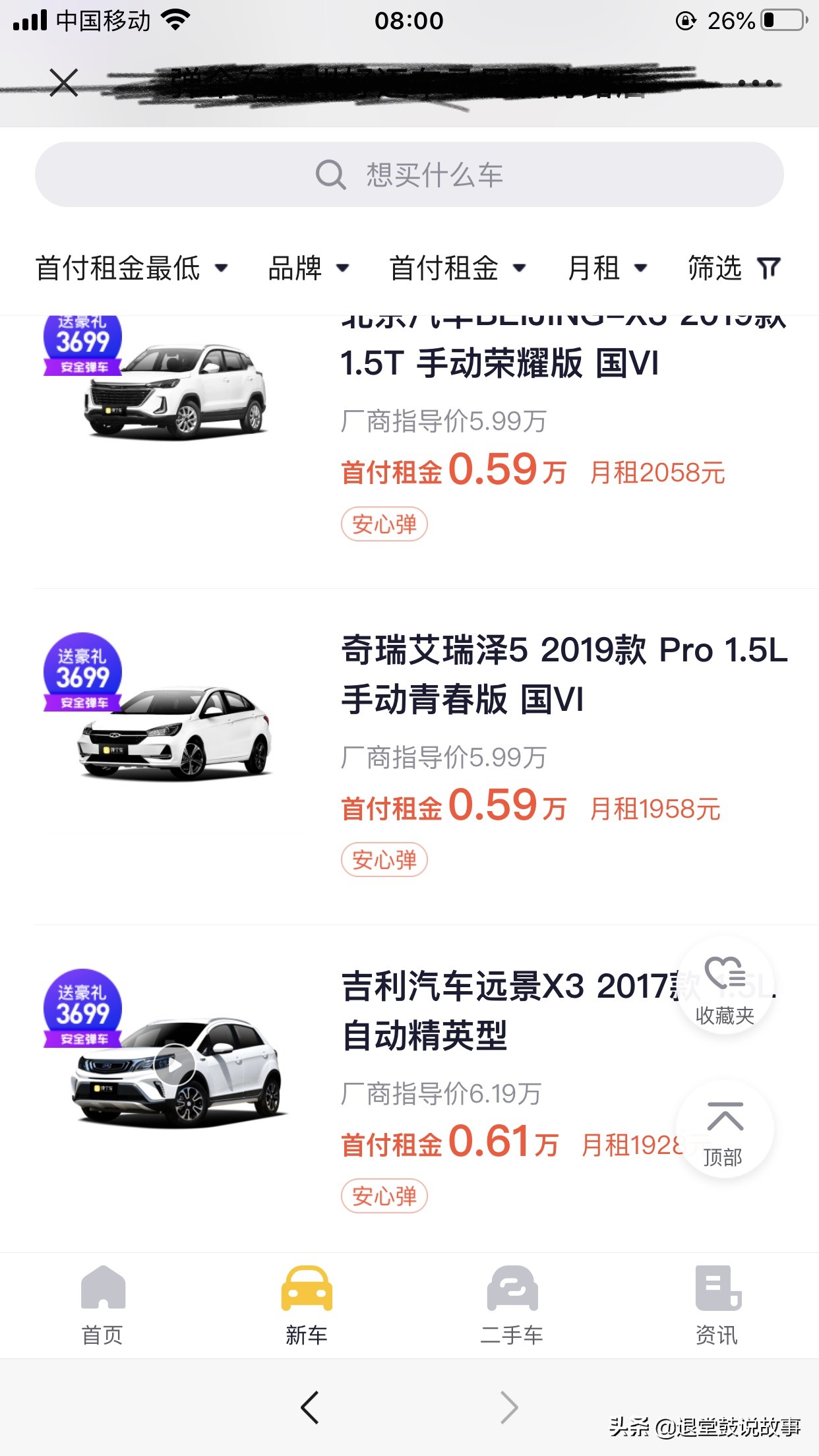Image resolution: width=819 pixels, height=1456 pixels.
Task: Open the 筛选 filter funnel icon
Action: point(769,268)
